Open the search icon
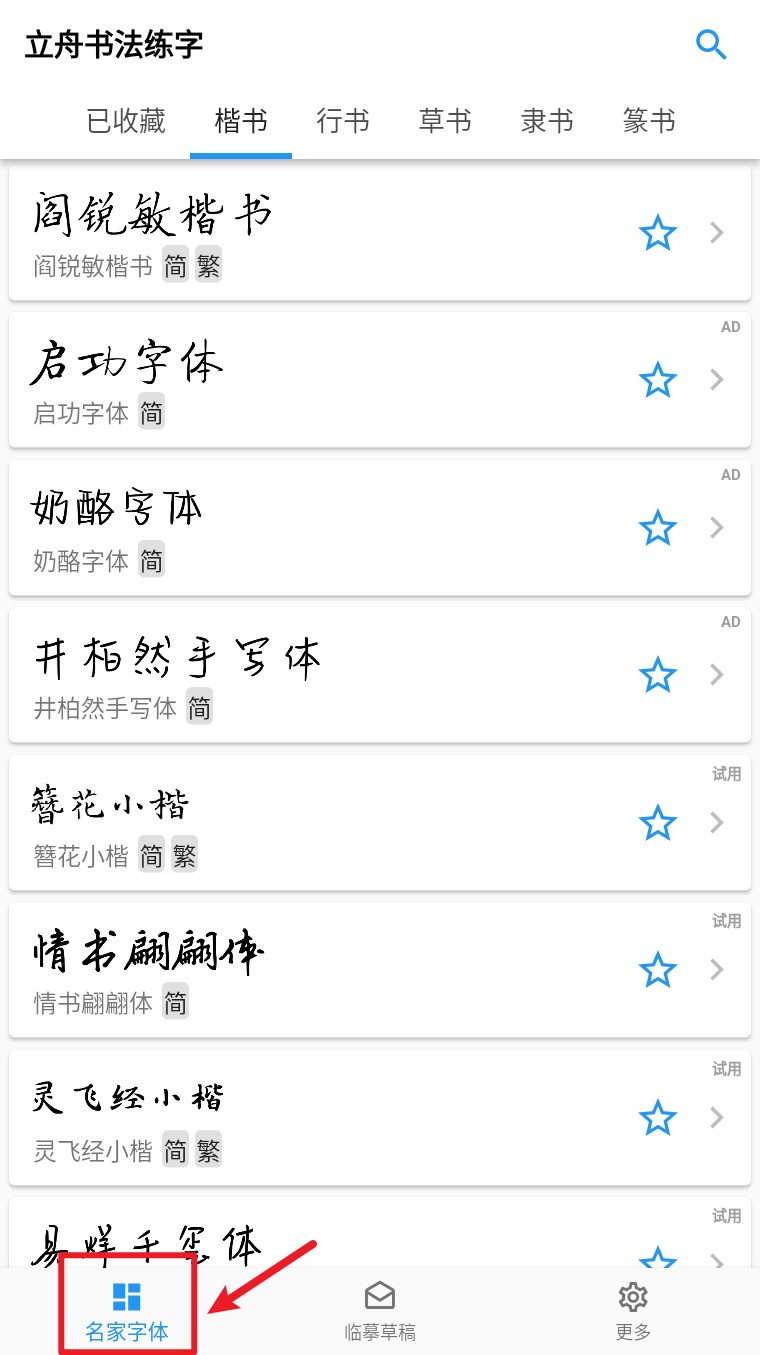The width and height of the screenshot is (760, 1355). point(711,45)
